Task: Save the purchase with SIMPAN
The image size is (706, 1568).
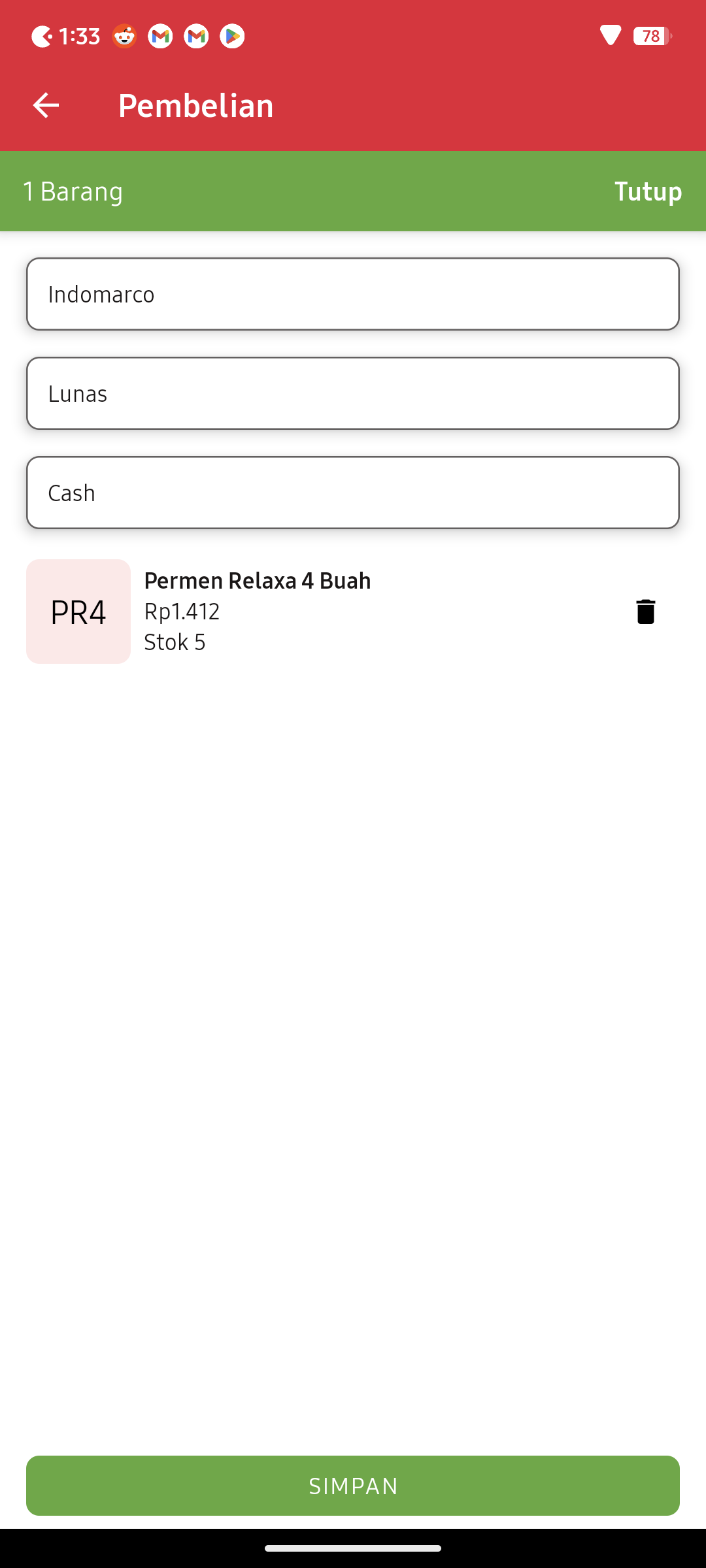Action: (x=353, y=1486)
